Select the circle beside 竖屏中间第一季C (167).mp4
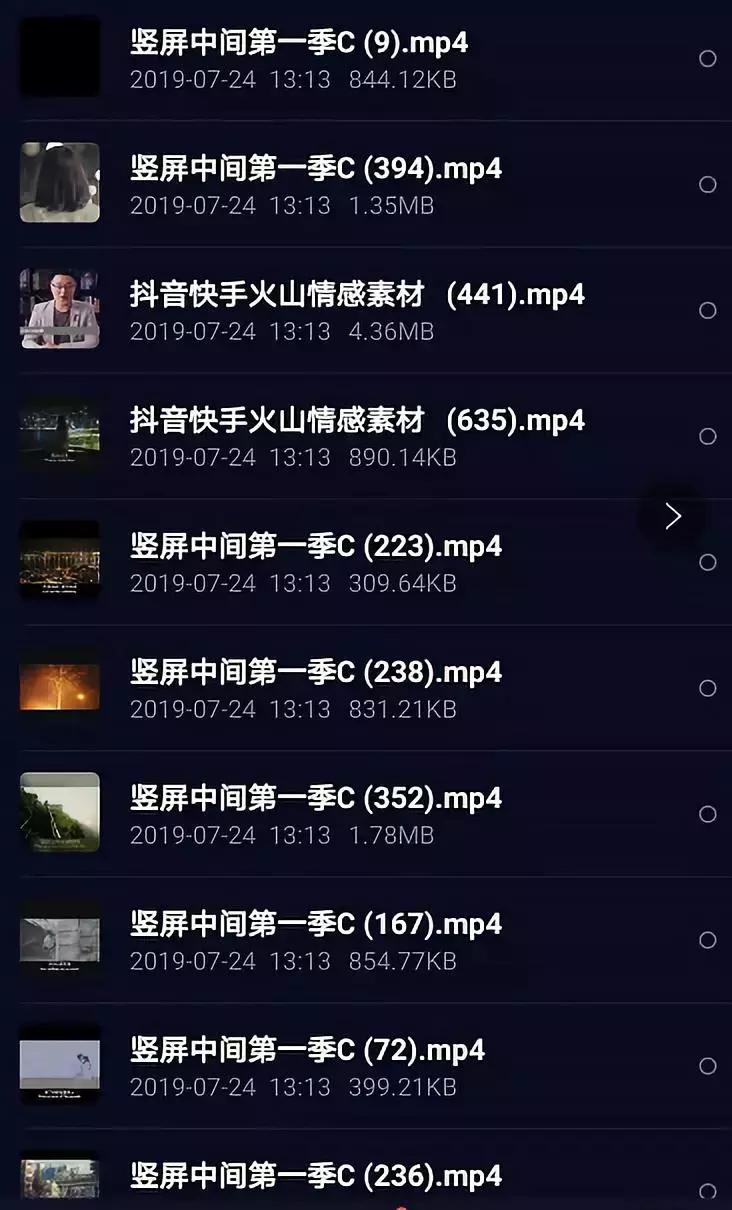The height and width of the screenshot is (1210, 732). (710, 940)
